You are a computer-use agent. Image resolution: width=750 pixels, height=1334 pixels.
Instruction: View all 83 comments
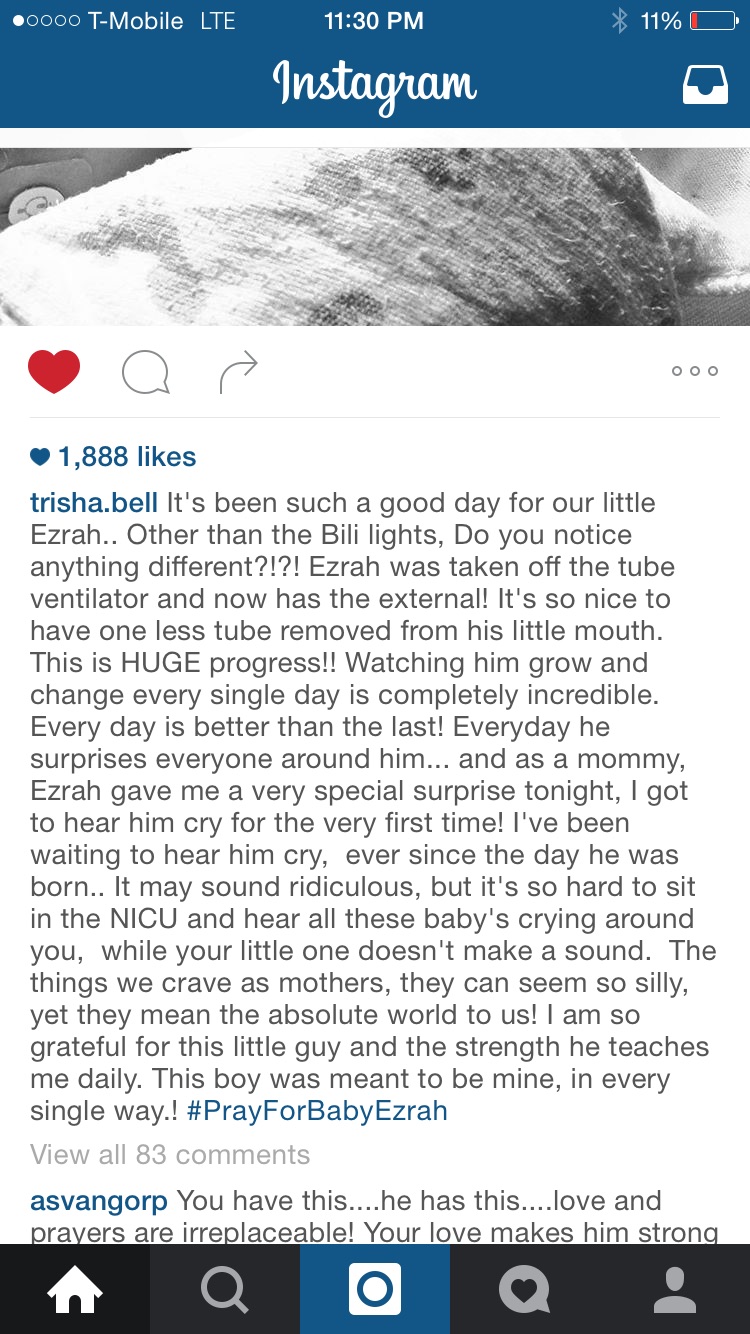170,1155
